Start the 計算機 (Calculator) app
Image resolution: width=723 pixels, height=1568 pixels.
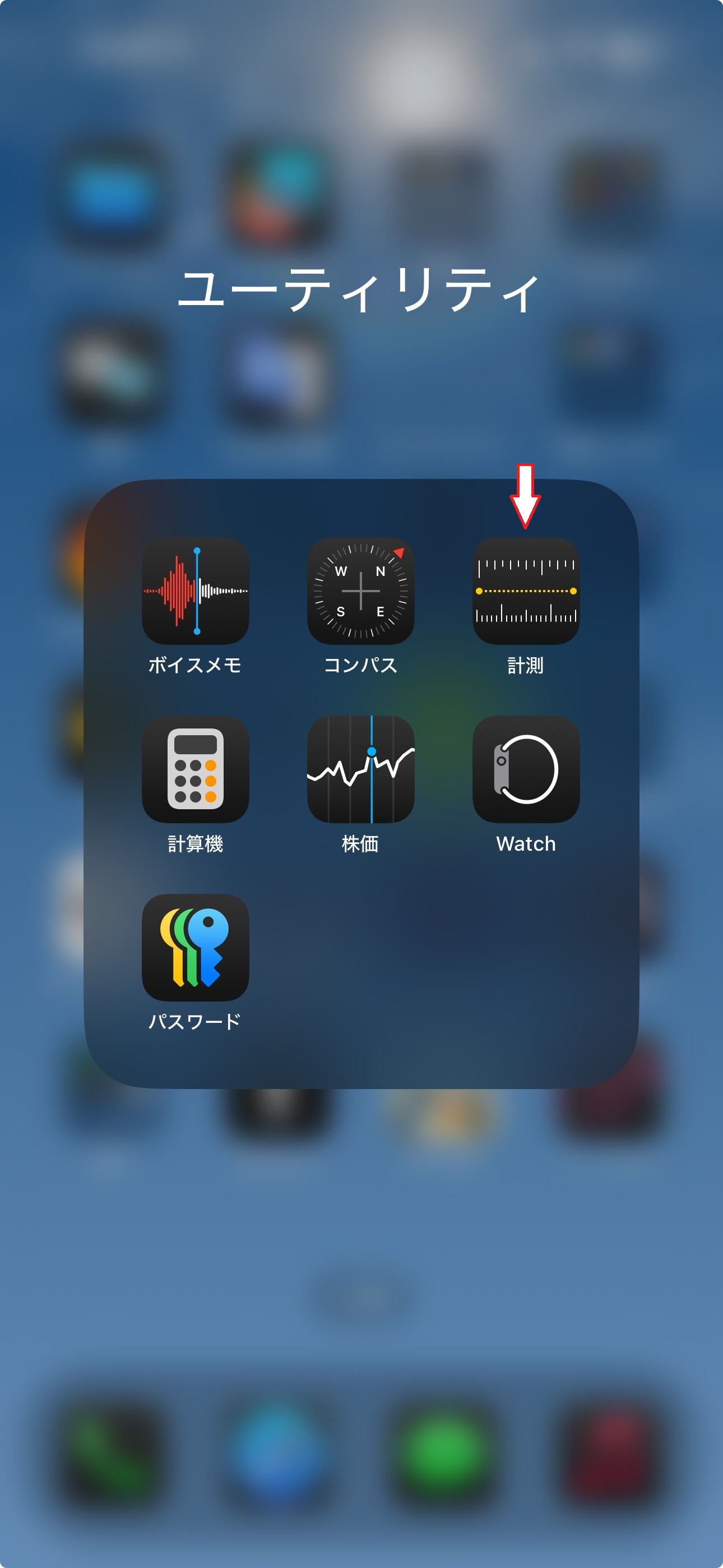point(196,769)
